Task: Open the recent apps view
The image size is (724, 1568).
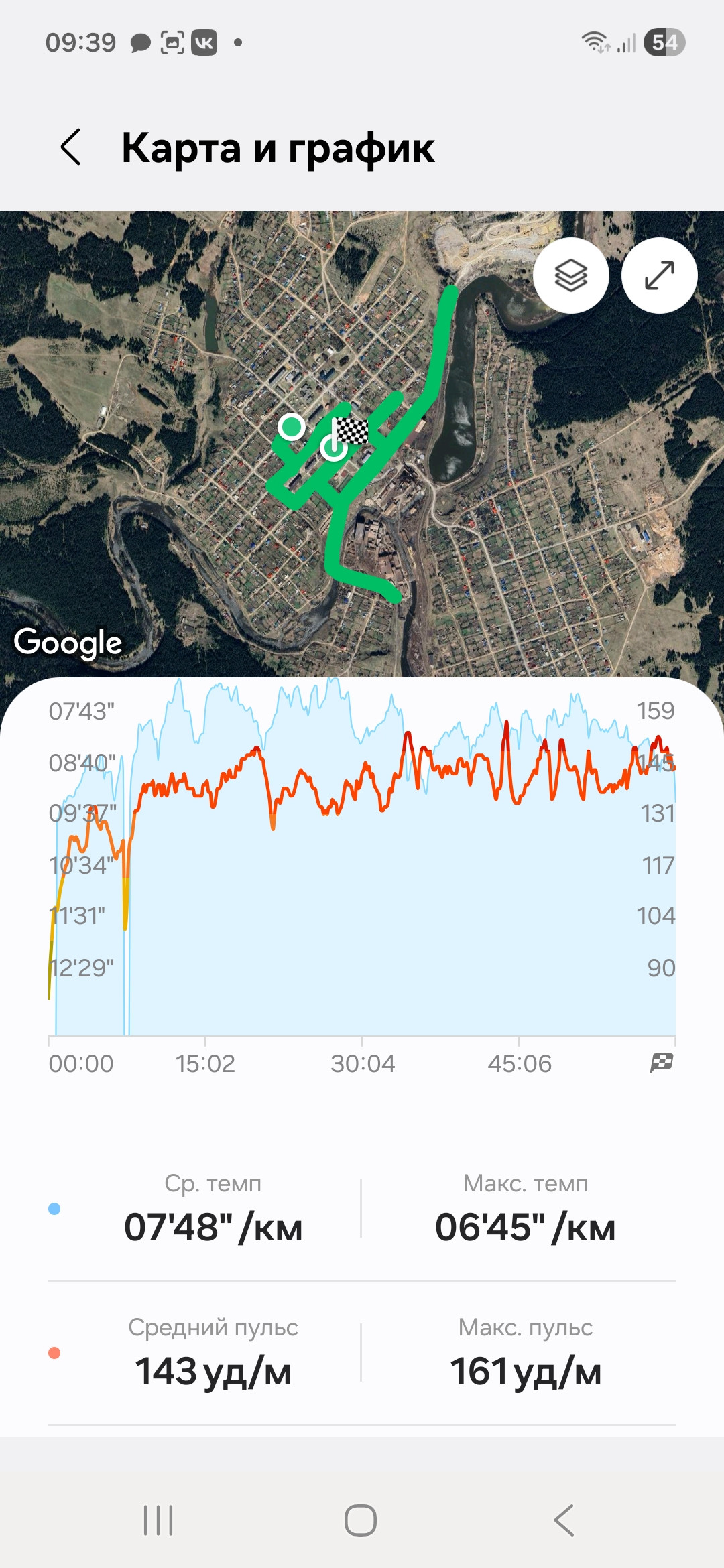Action: (x=158, y=1520)
